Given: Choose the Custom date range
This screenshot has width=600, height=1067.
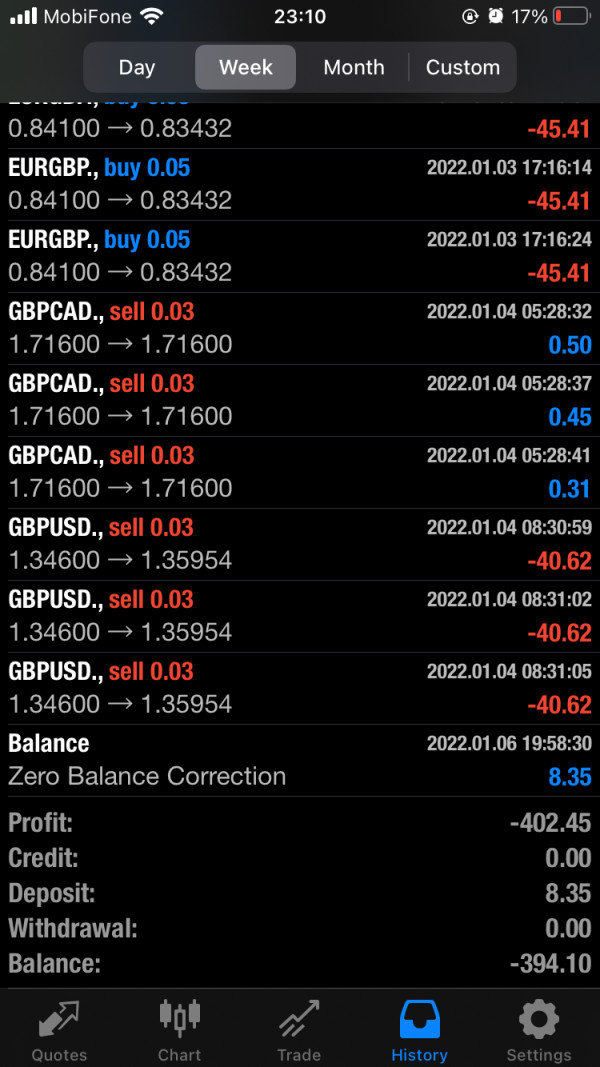Looking at the screenshot, I should (x=463, y=67).
